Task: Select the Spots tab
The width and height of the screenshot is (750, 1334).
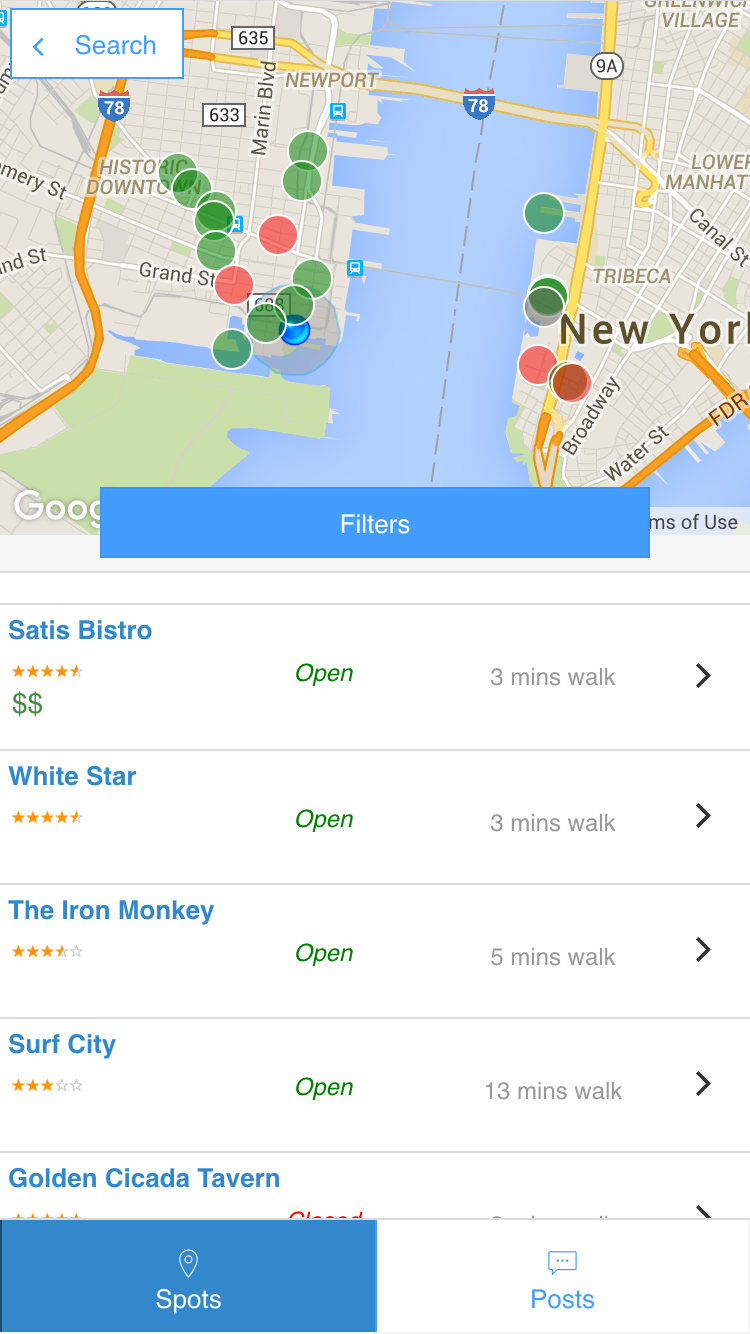Action: 188,1276
